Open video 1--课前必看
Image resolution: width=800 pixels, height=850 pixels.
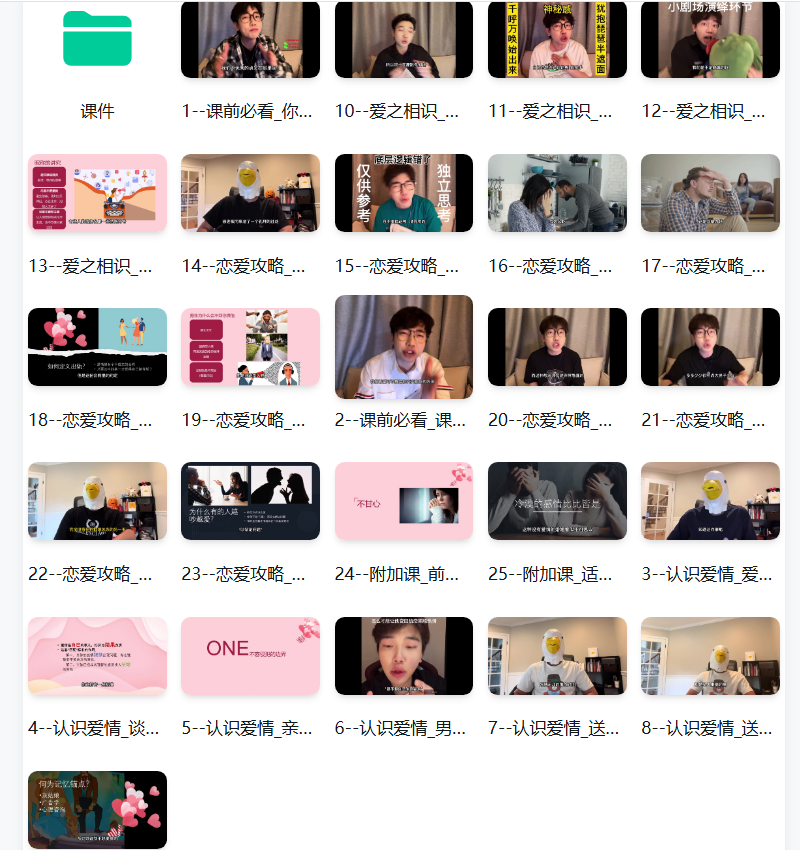(250, 40)
